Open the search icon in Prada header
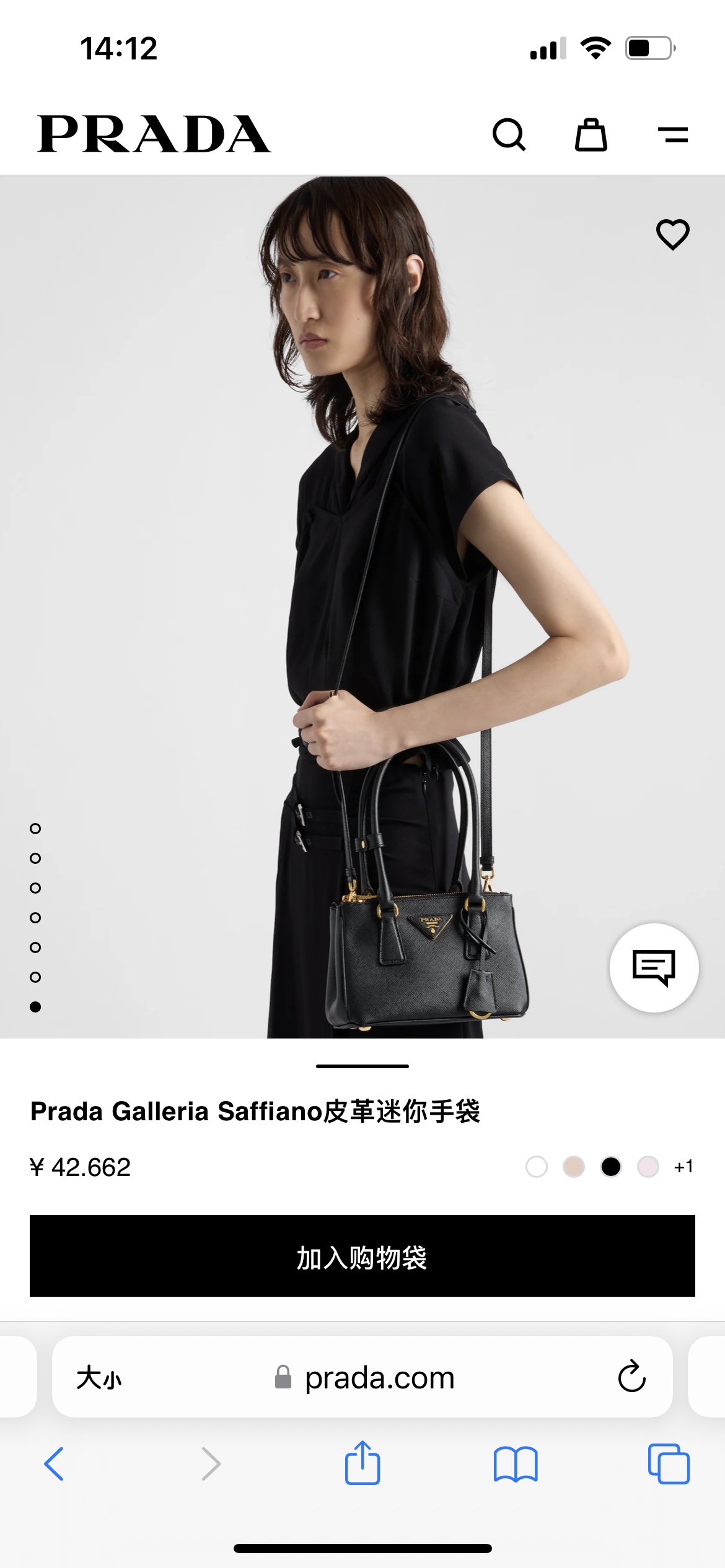The image size is (725, 1568). pyautogui.click(x=509, y=134)
